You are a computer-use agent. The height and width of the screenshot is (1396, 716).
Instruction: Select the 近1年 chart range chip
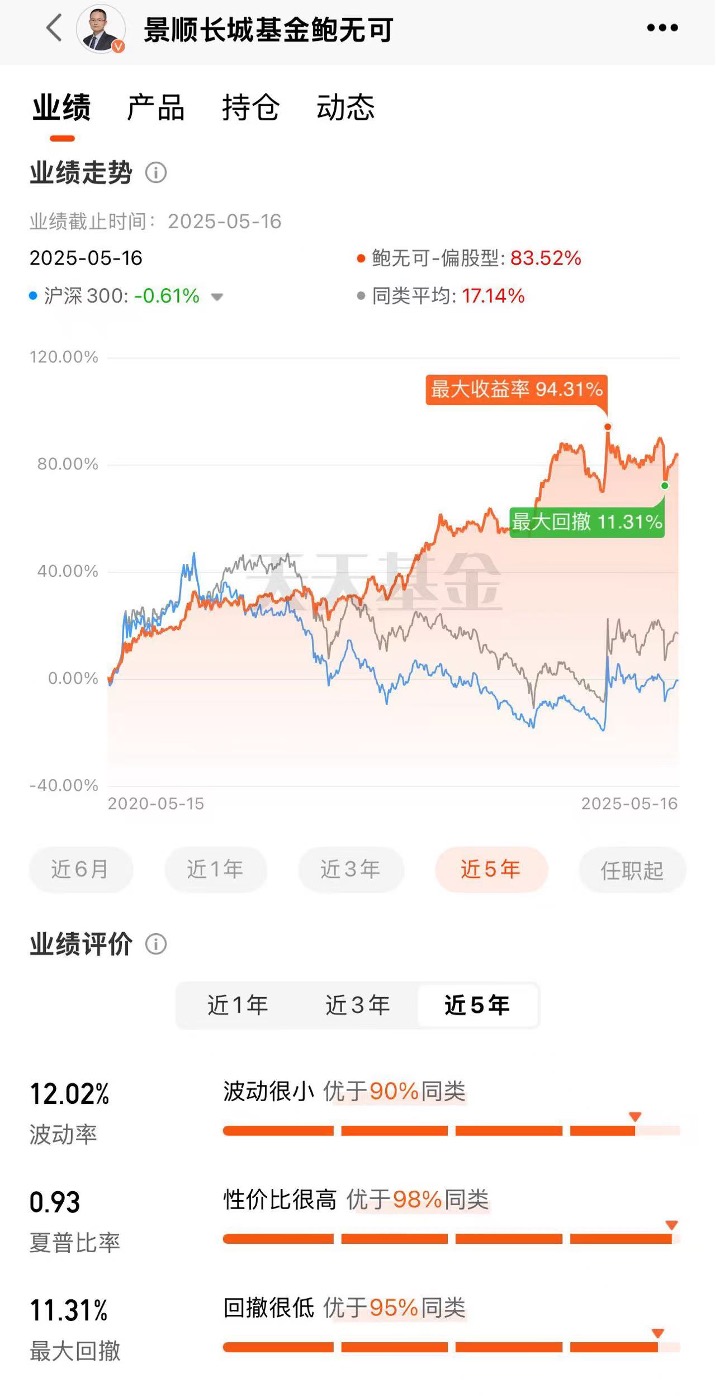[214, 869]
